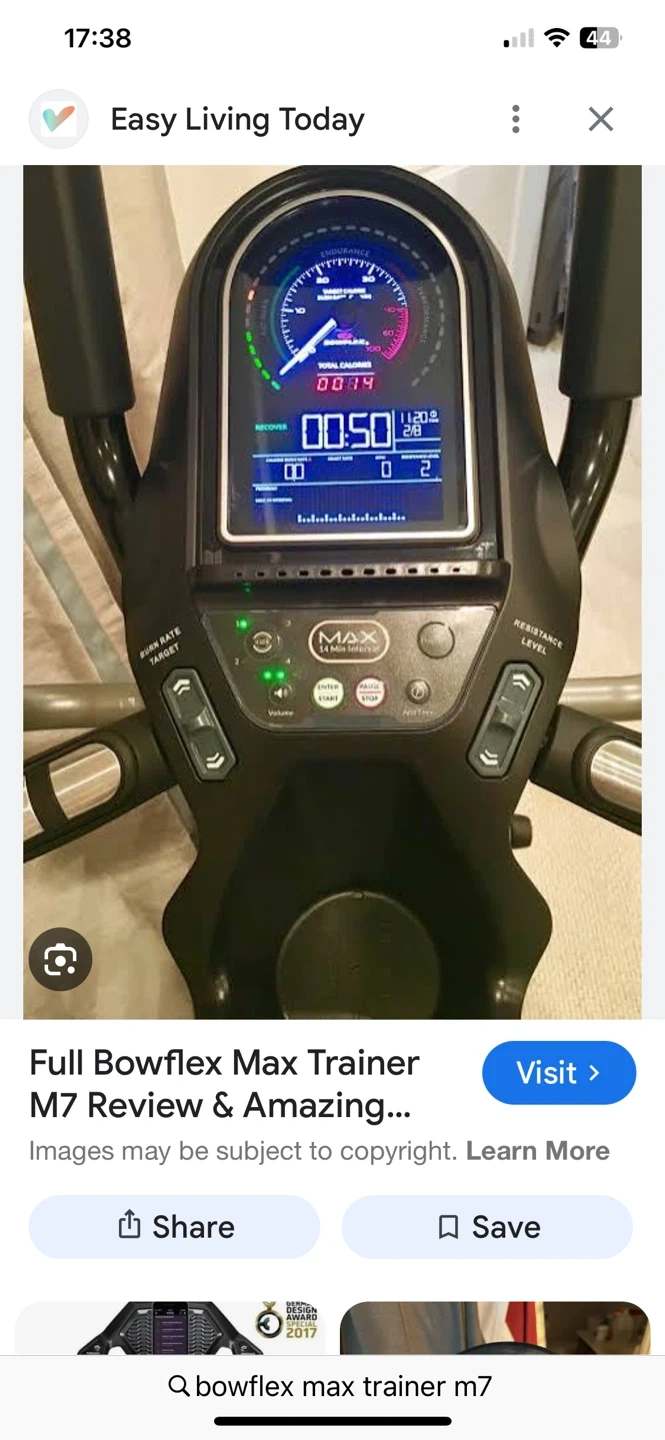Save this image to collection
665x1440 pixels.
(x=487, y=1227)
